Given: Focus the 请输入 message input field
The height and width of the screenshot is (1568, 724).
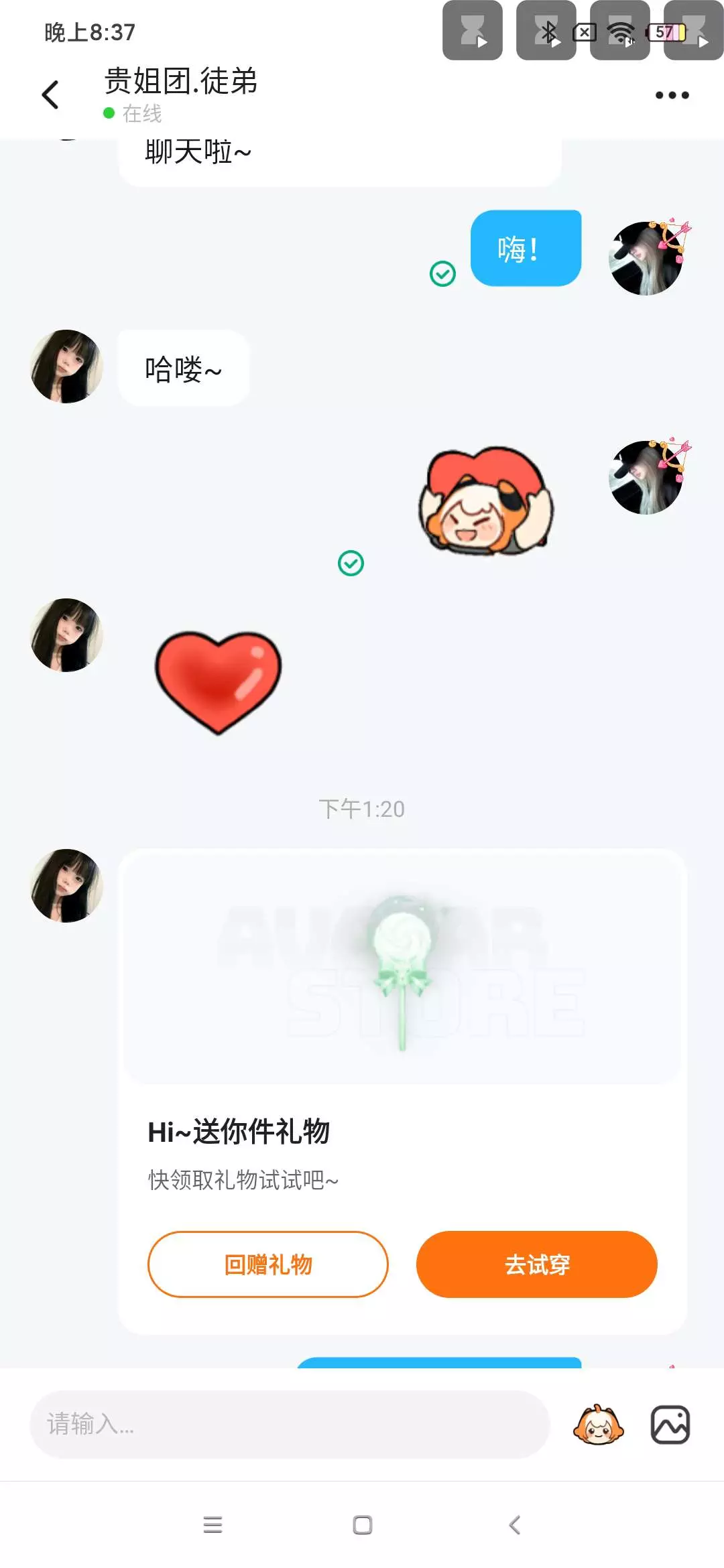Looking at the screenshot, I should [290, 1424].
